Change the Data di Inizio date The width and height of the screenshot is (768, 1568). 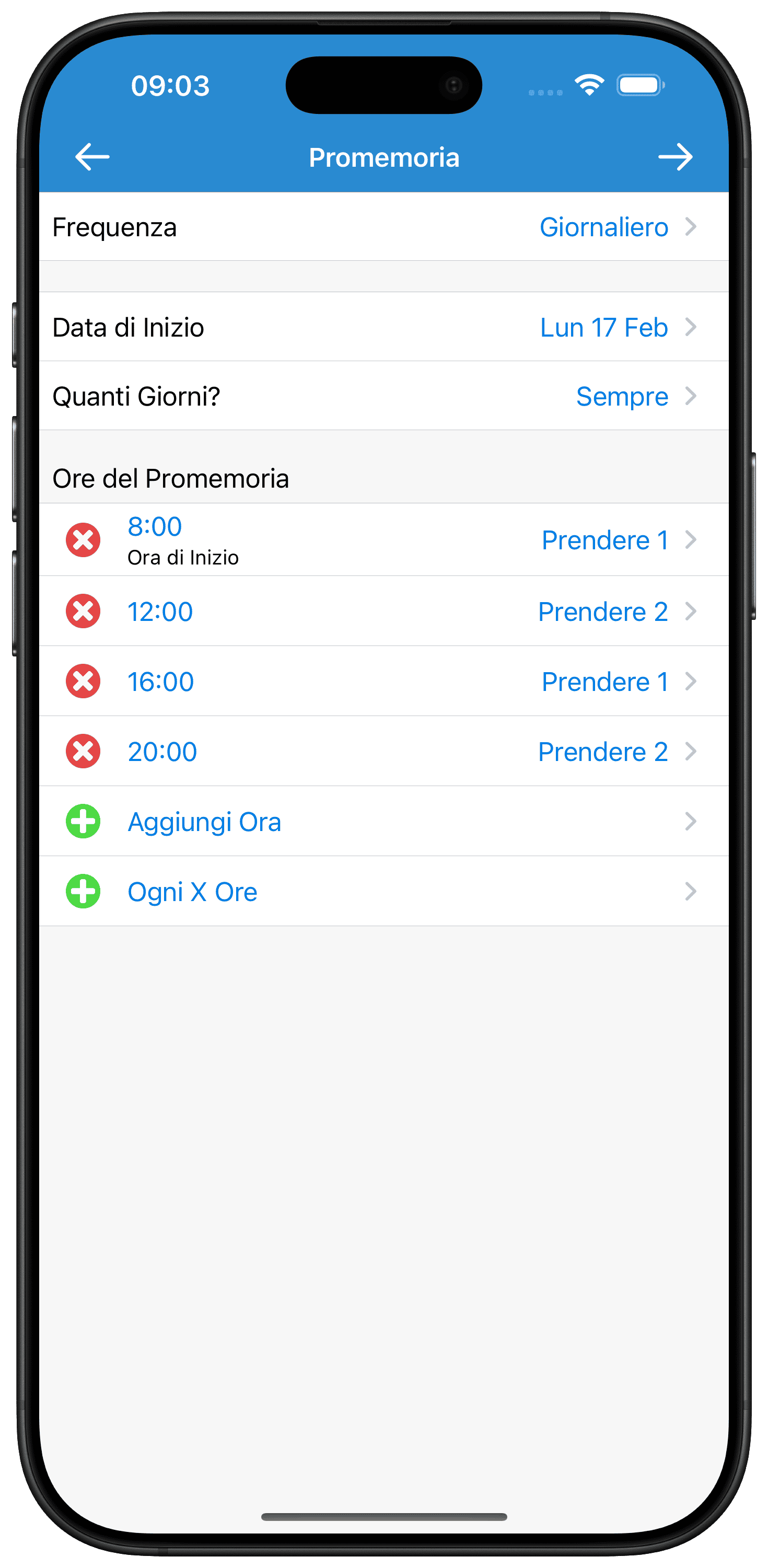384,327
